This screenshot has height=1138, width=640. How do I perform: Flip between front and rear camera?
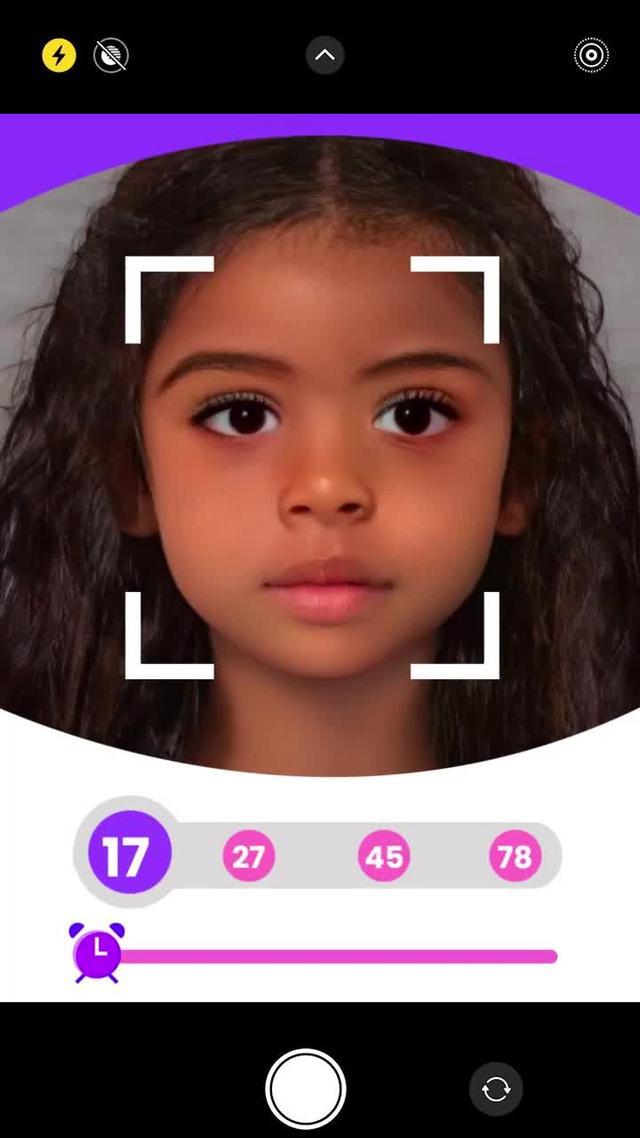pos(496,1089)
